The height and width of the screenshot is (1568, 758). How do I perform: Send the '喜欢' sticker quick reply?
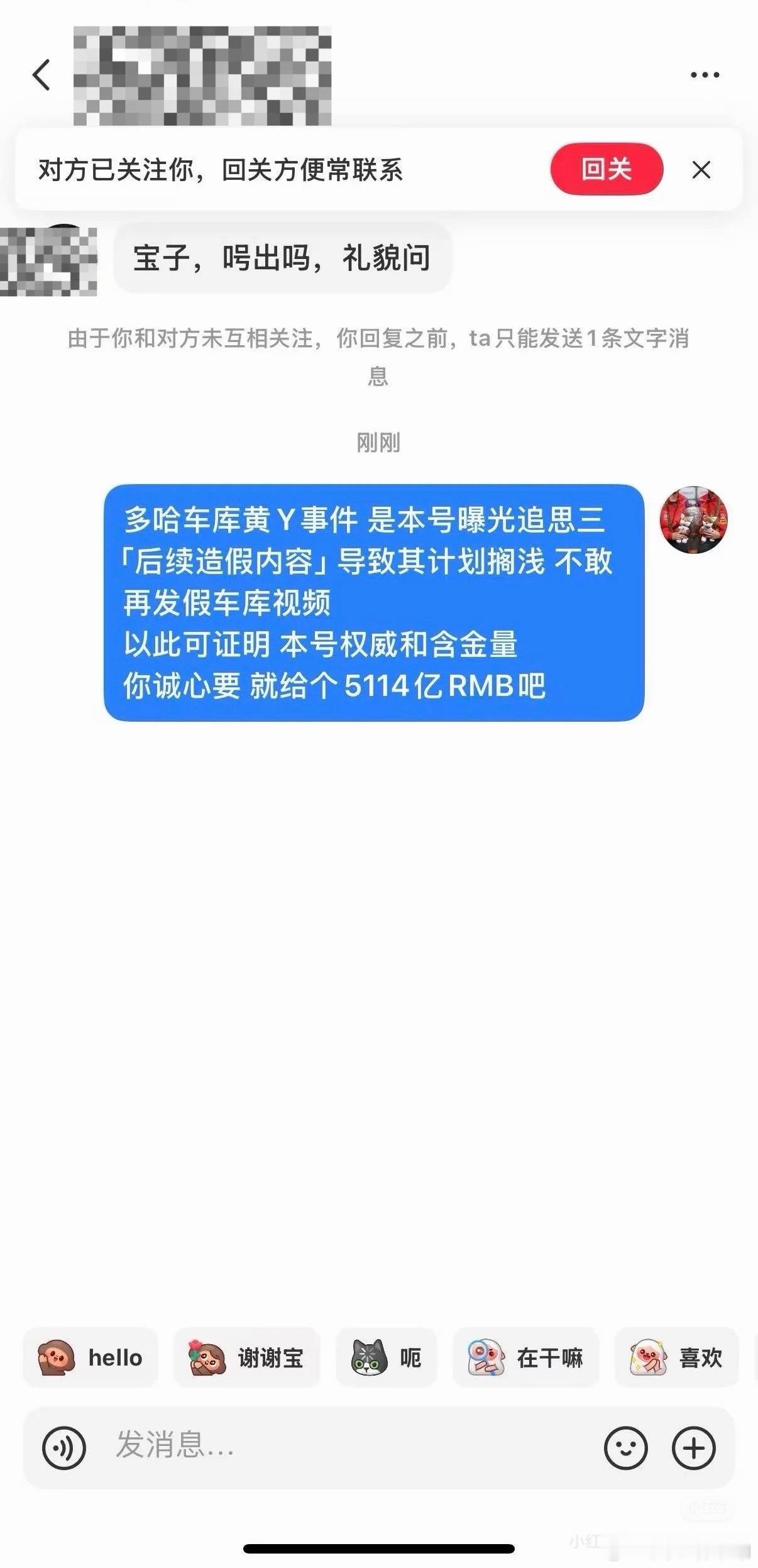[678, 1359]
